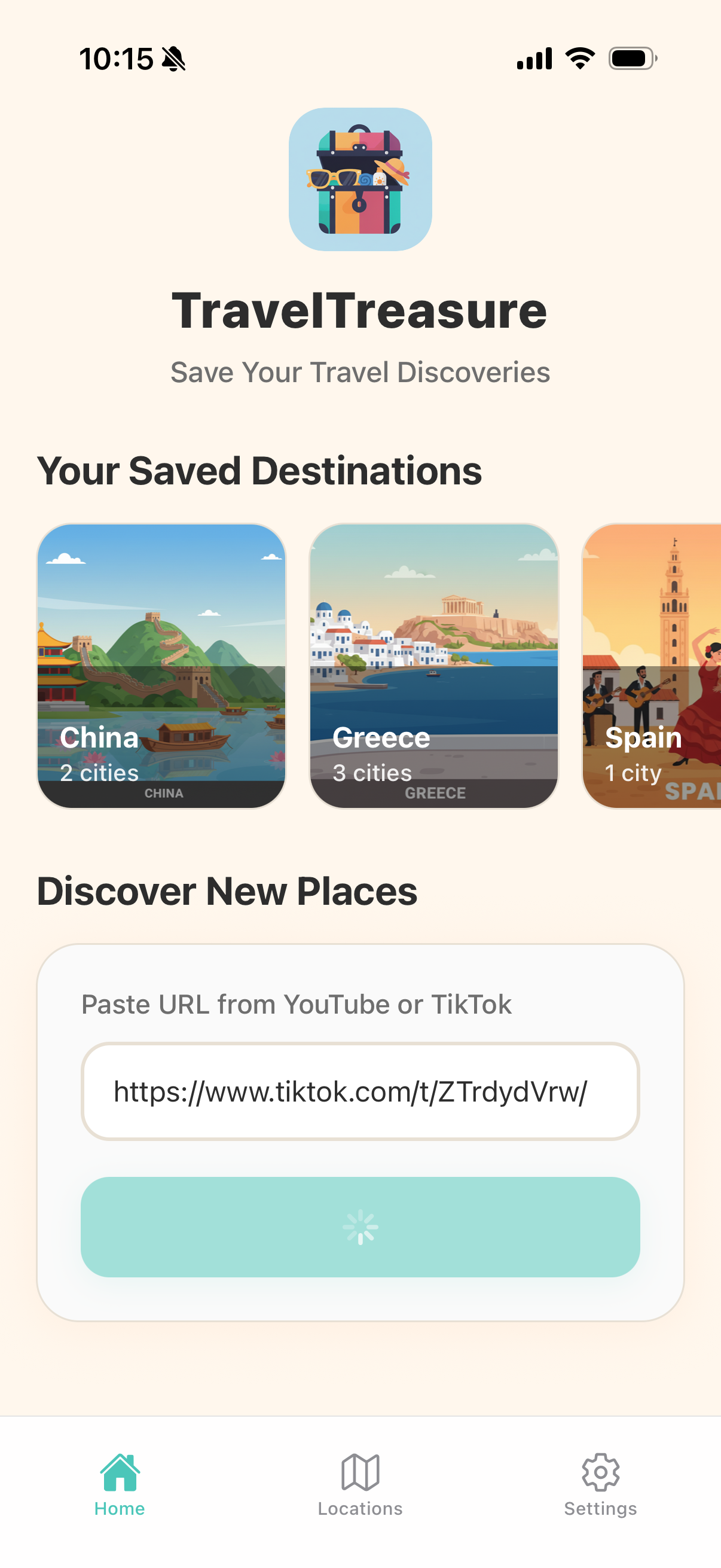Open the Greece saved destination card
This screenshot has width=721, height=1568.
pos(434,666)
